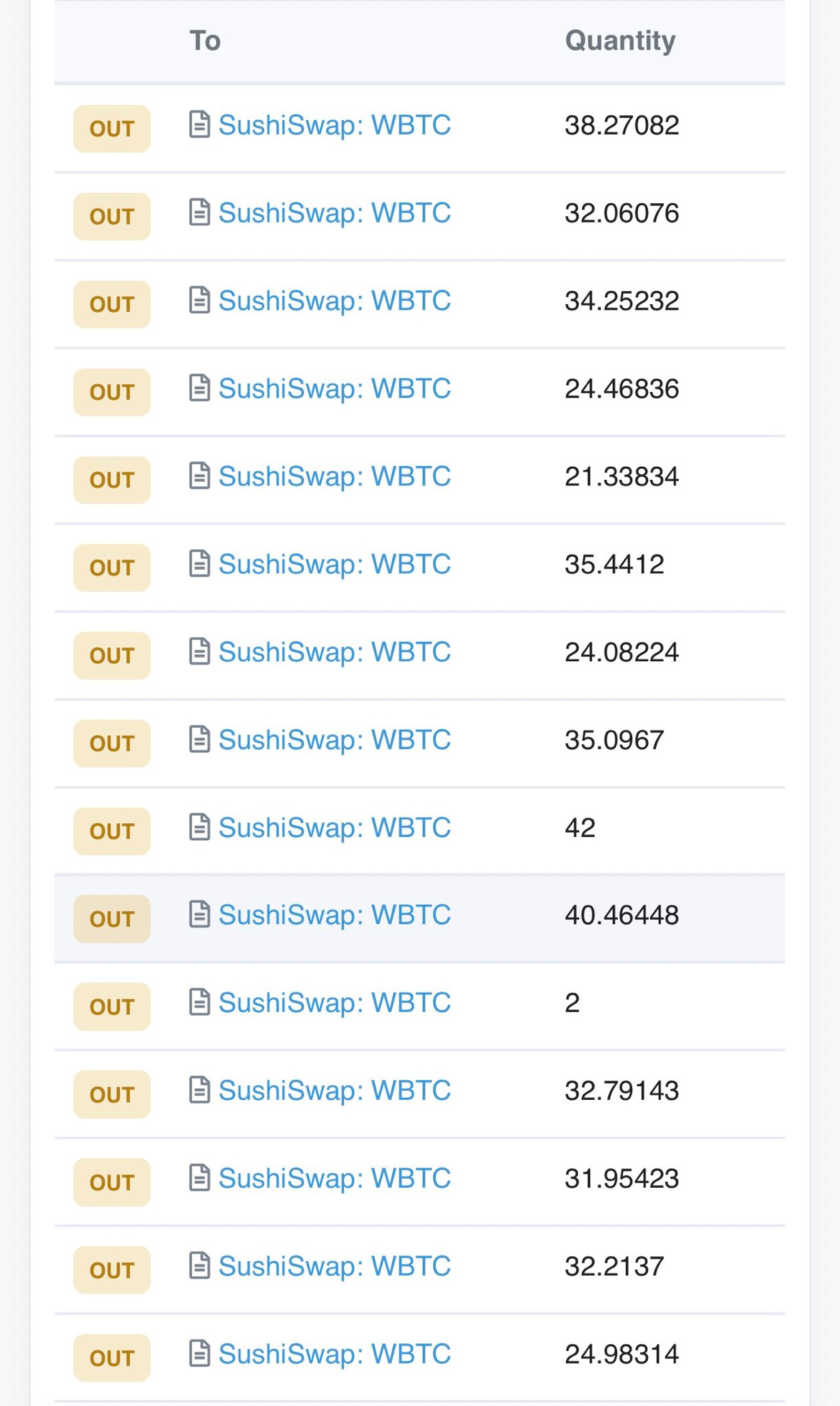Tap SushiSwap: WBTC link in the 24.46836 row

click(x=335, y=389)
